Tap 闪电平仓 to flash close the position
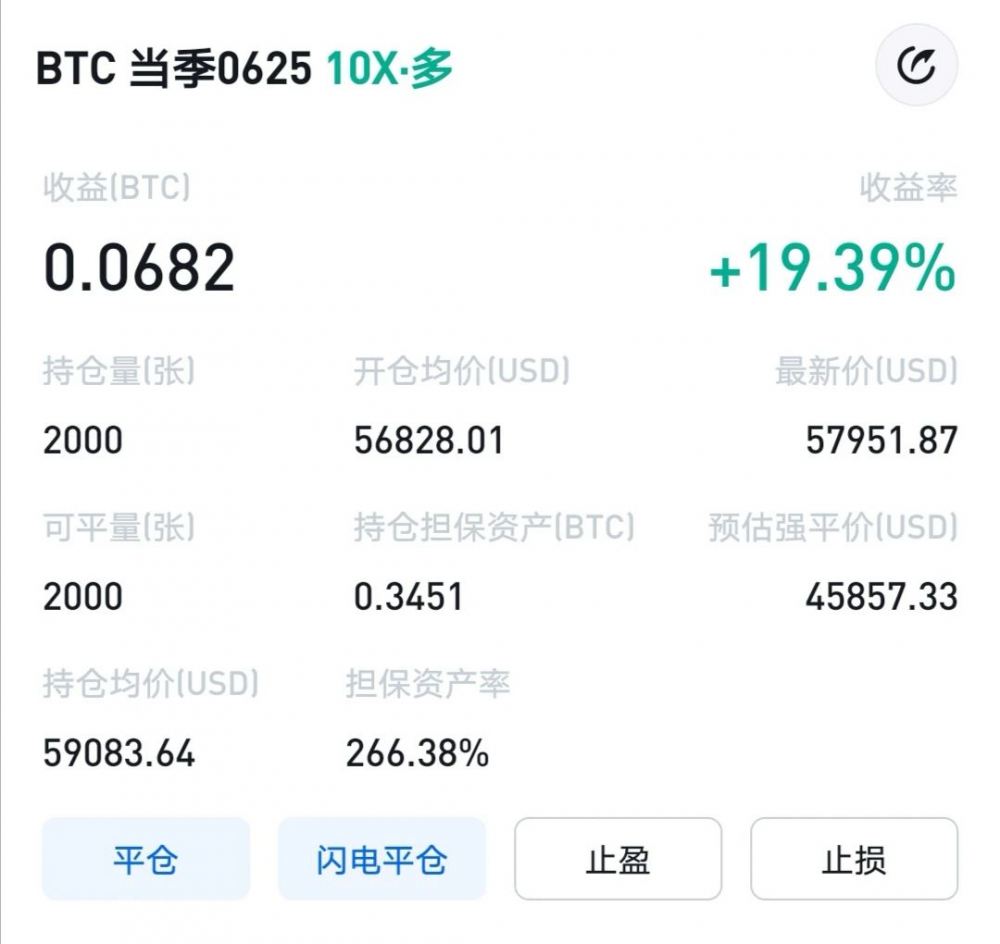This screenshot has height=944, width=1000. click(x=382, y=859)
